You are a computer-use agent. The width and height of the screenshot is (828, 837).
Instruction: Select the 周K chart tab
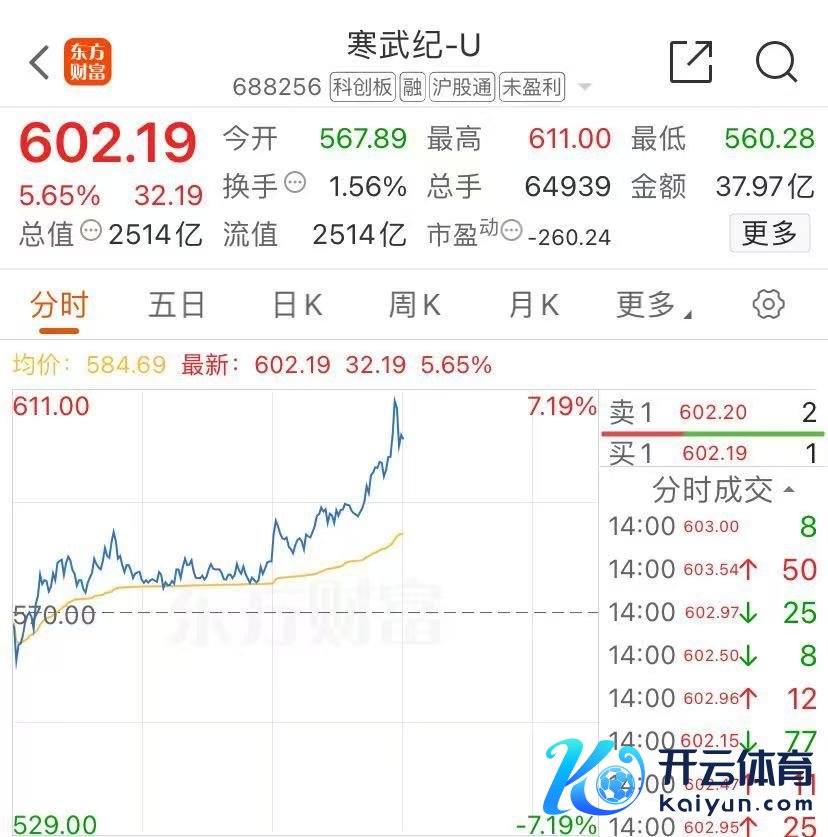click(x=414, y=305)
